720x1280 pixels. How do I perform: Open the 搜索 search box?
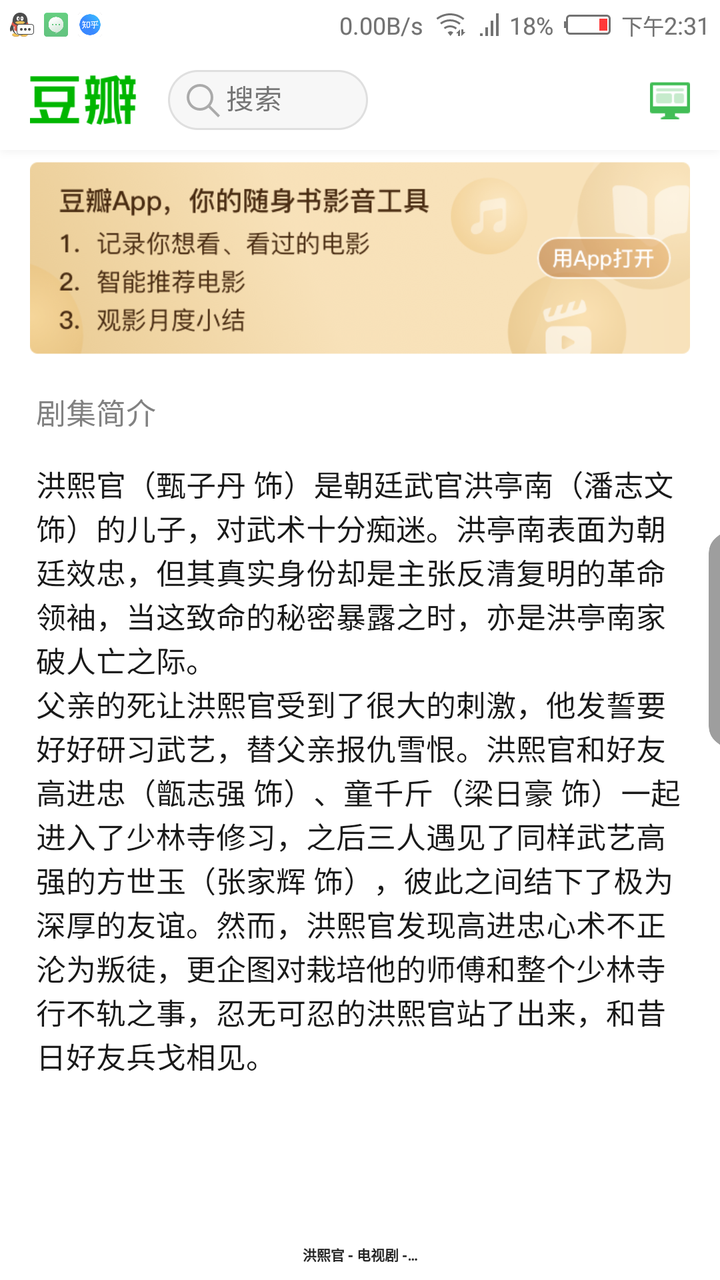(x=268, y=100)
